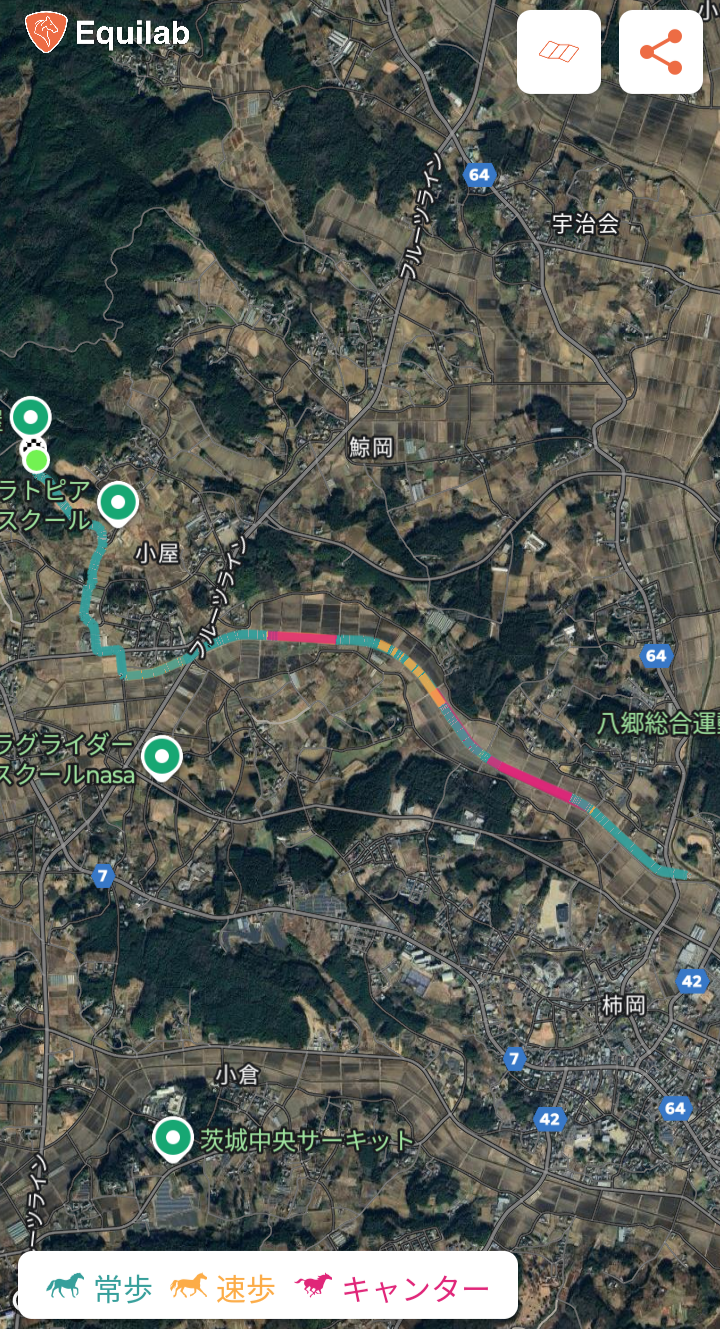Select the ラグライダースクールnasa map pin
The width and height of the screenshot is (720, 1329).
point(161,758)
